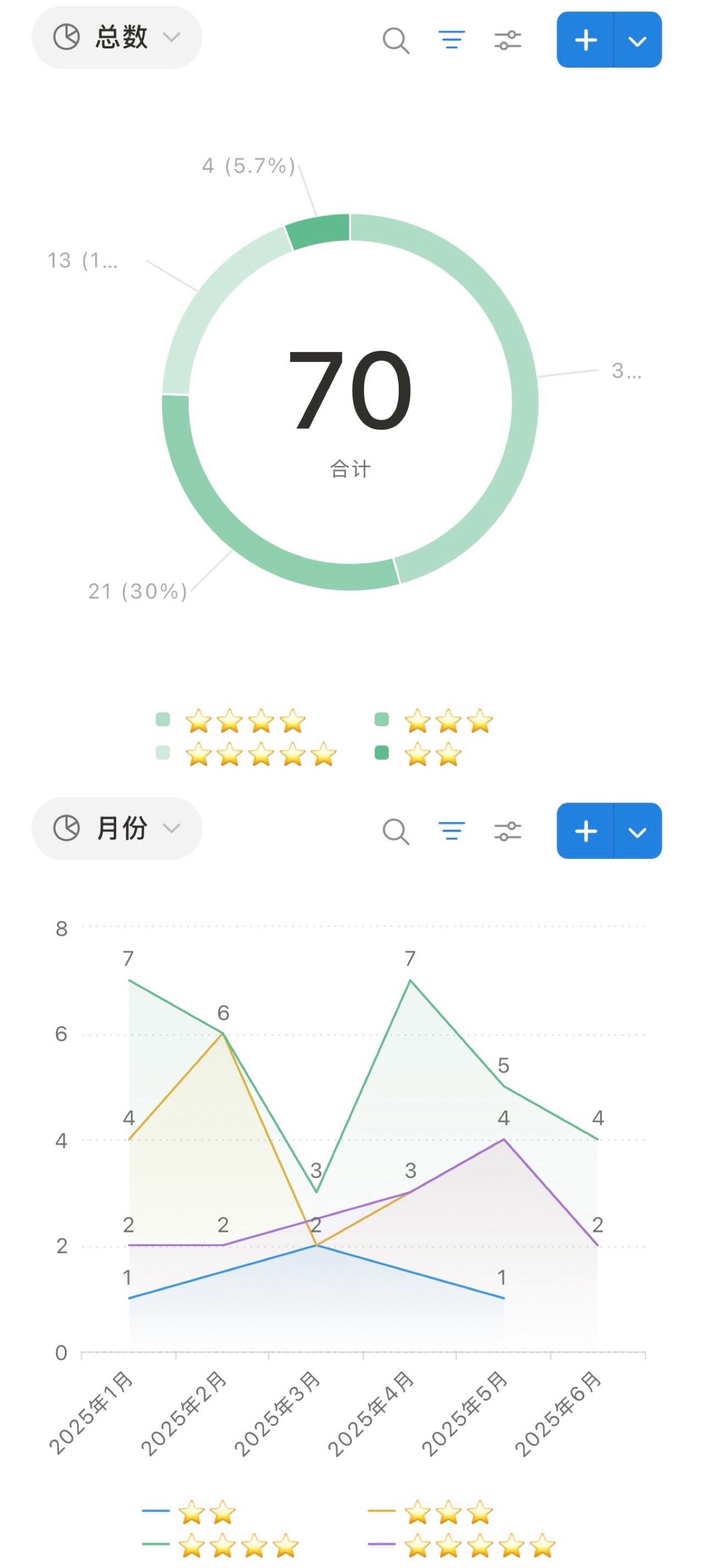
Task: Tap the blue plus button beside 月份
Action: 585,831
